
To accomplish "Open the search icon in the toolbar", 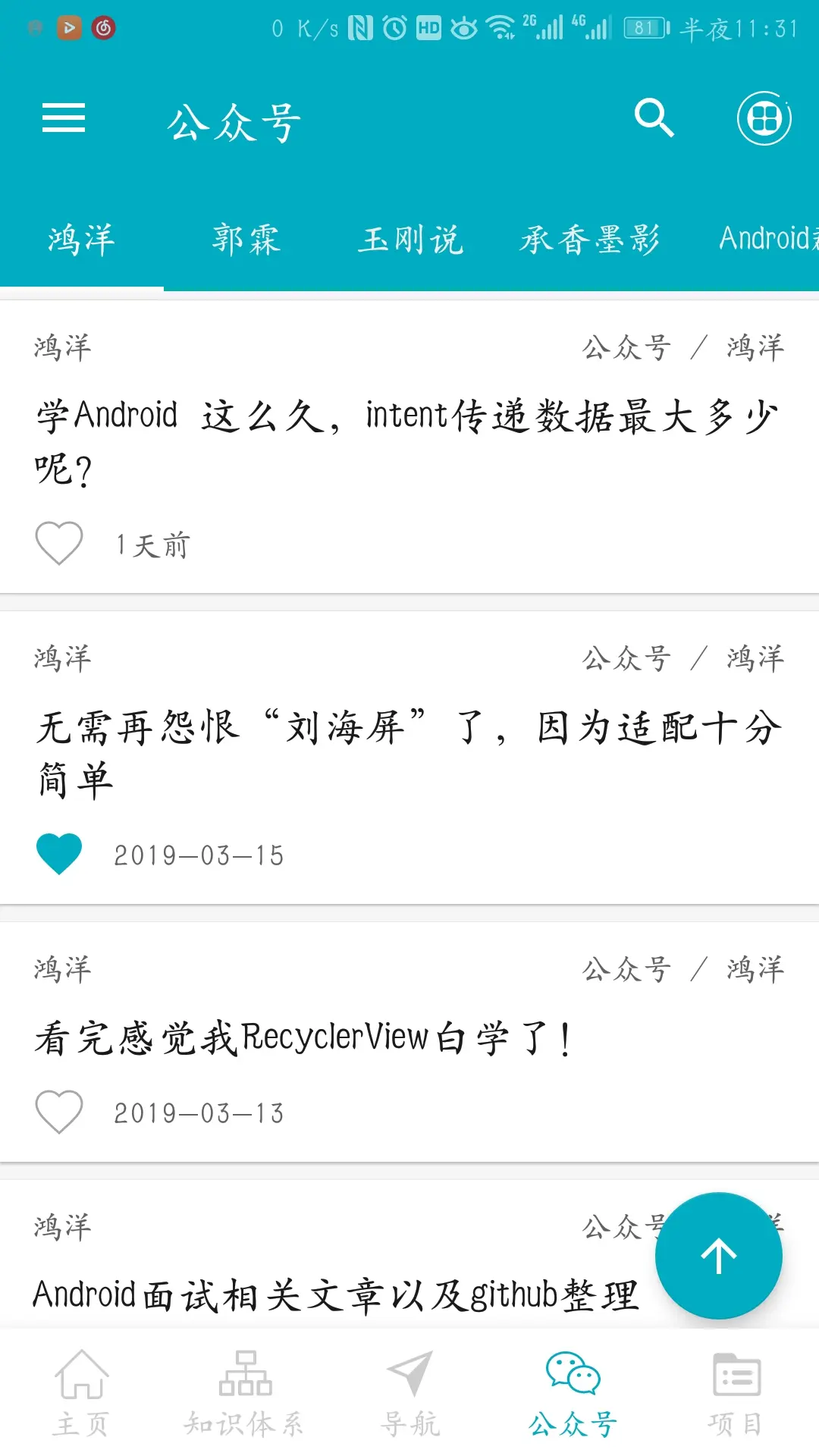I will pyautogui.click(x=654, y=118).
